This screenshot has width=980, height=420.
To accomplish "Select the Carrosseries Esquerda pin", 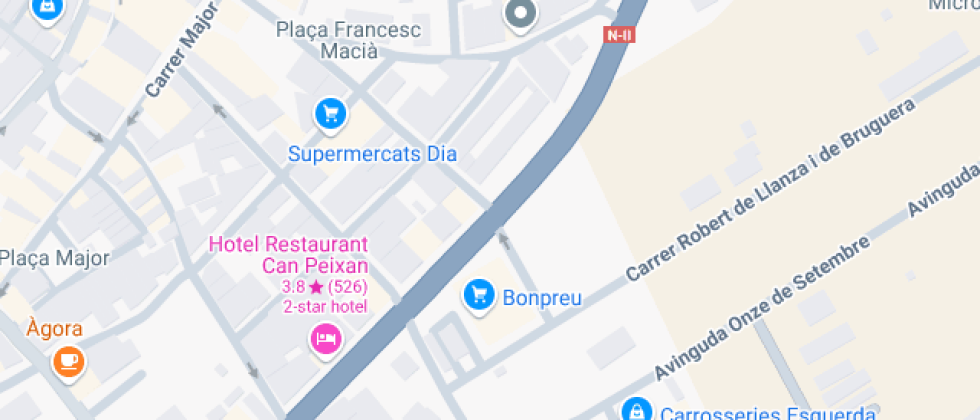I will pos(636,410).
